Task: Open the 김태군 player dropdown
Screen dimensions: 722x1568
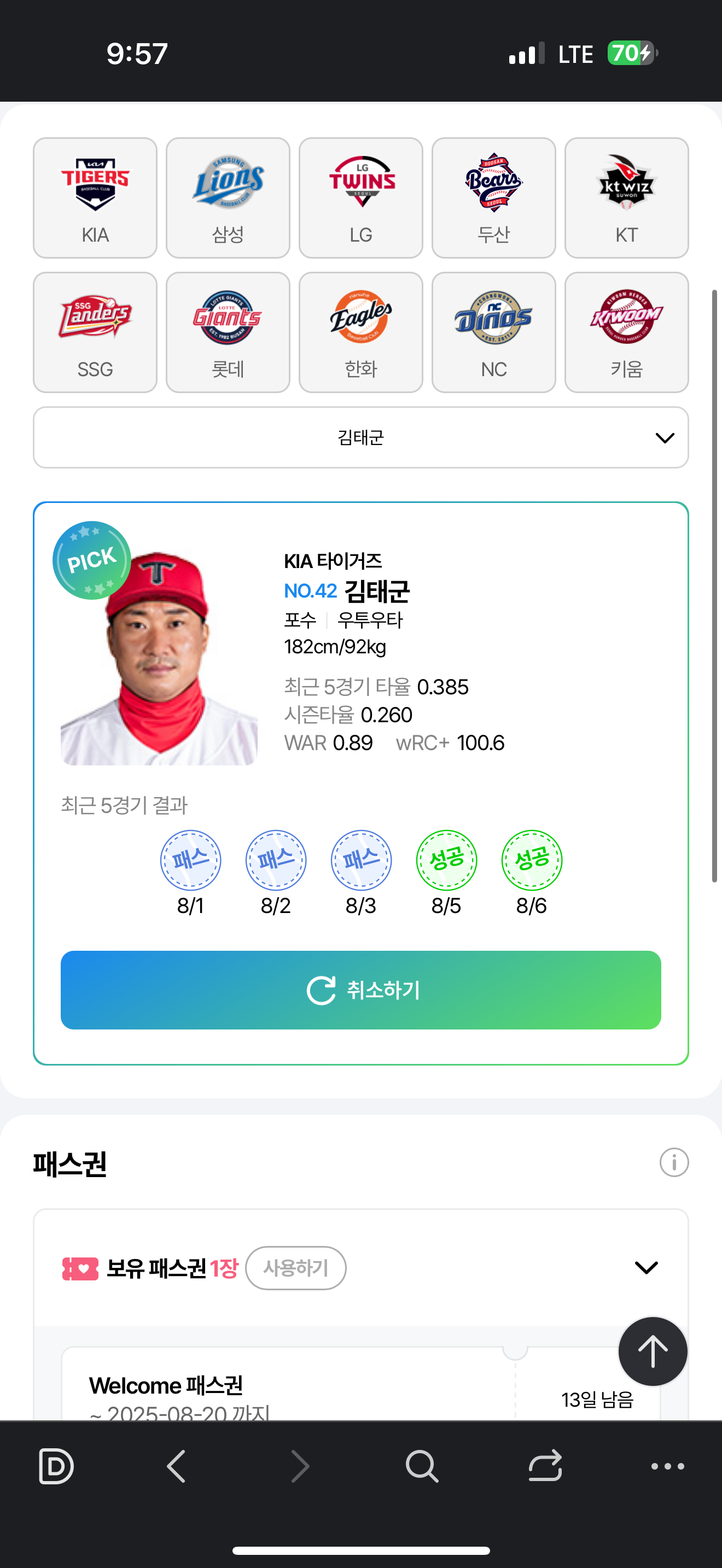Action: [x=360, y=438]
